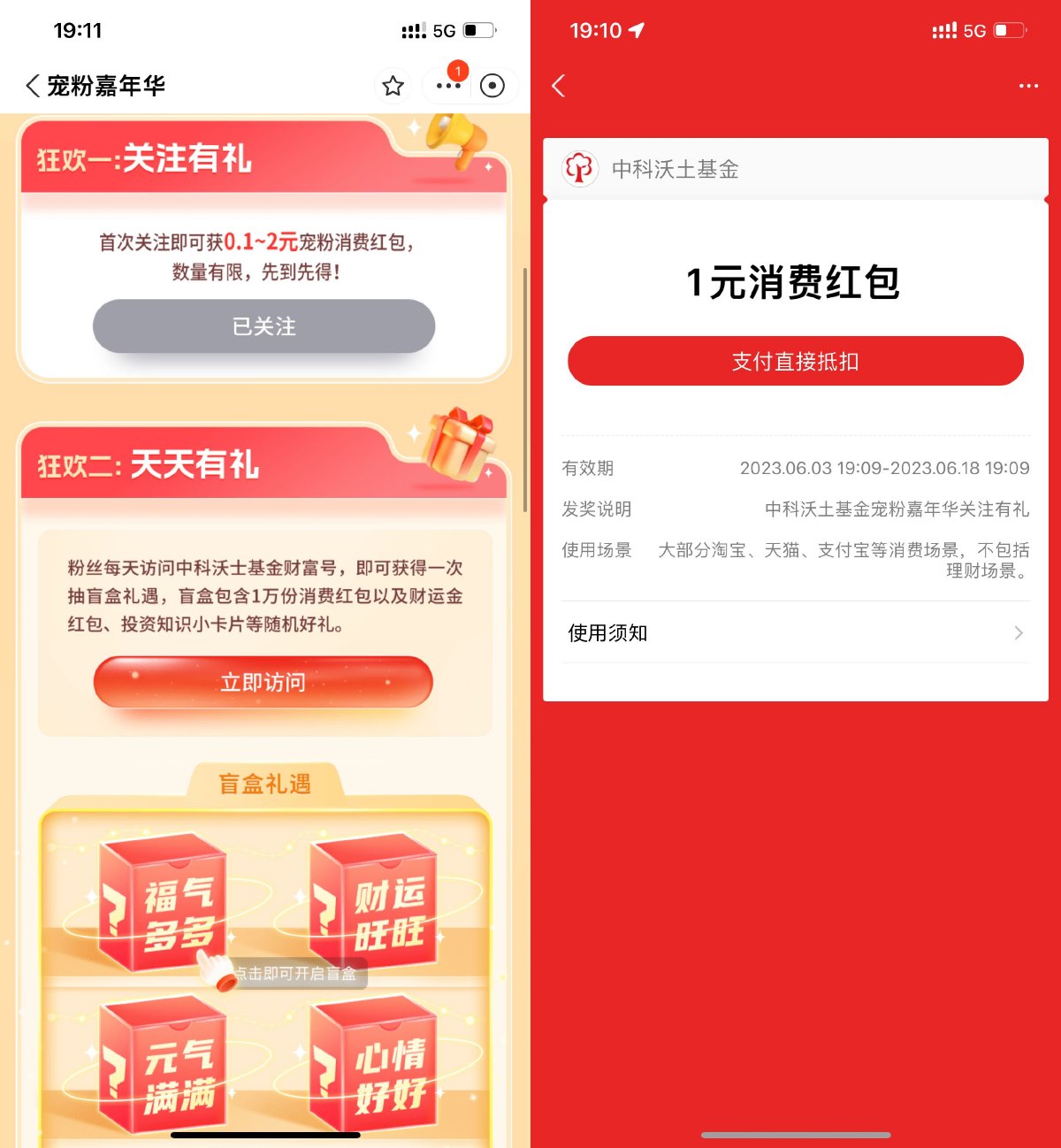This screenshot has width=1061, height=1148.
Task: Open the 元气满满 blind box
Action: tap(164, 1064)
